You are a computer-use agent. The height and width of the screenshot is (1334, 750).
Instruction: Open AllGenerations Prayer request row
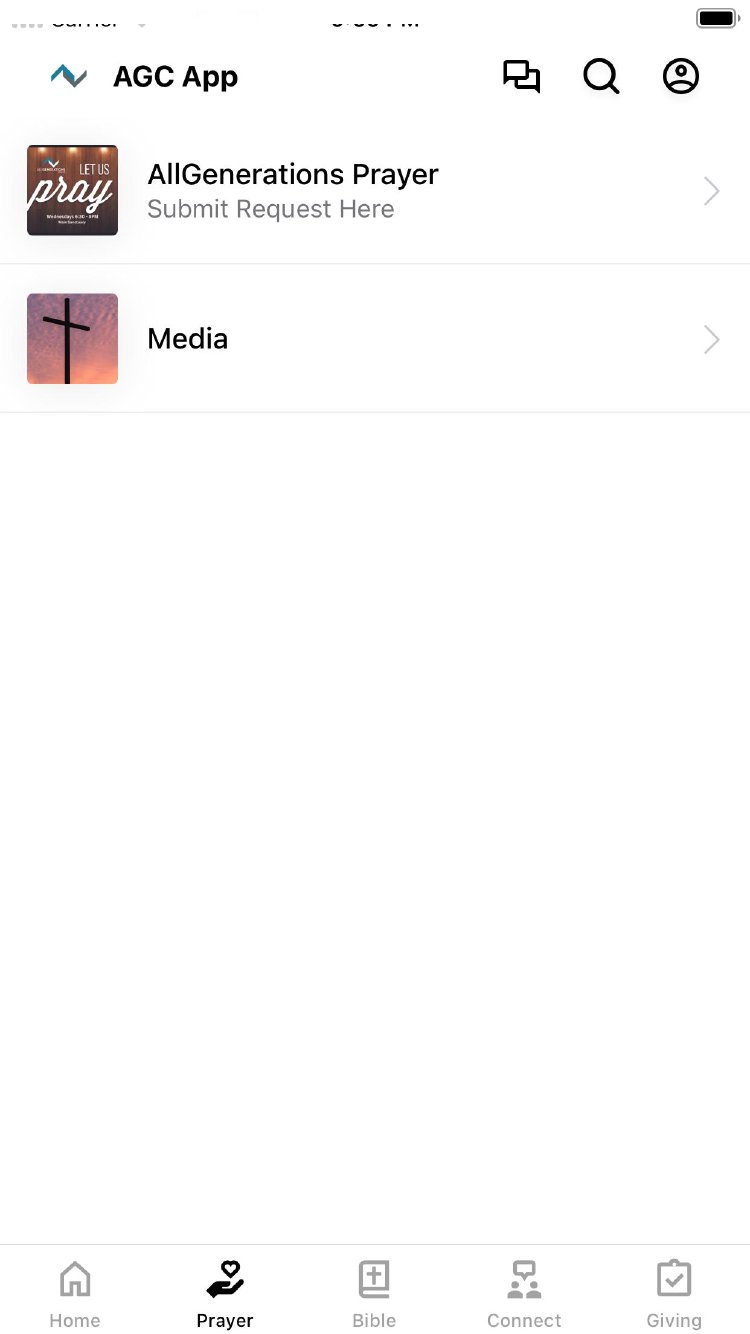tap(375, 191)
